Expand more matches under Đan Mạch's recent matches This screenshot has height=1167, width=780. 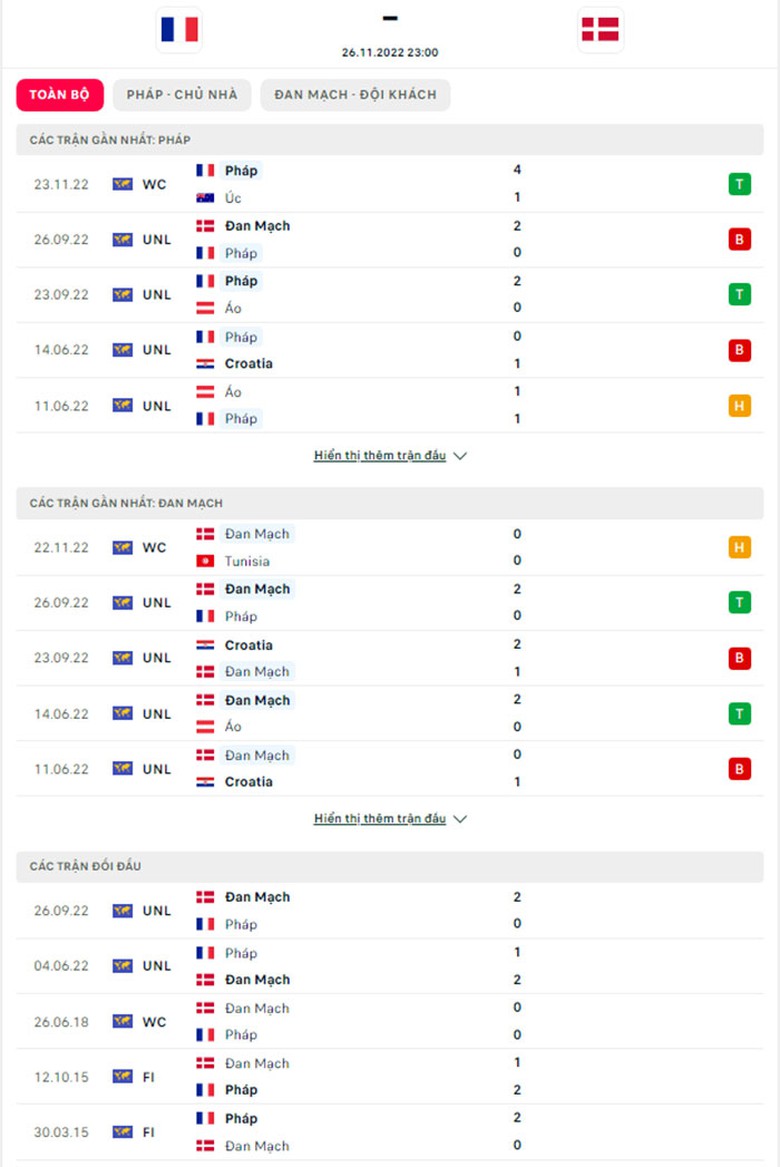390,818
